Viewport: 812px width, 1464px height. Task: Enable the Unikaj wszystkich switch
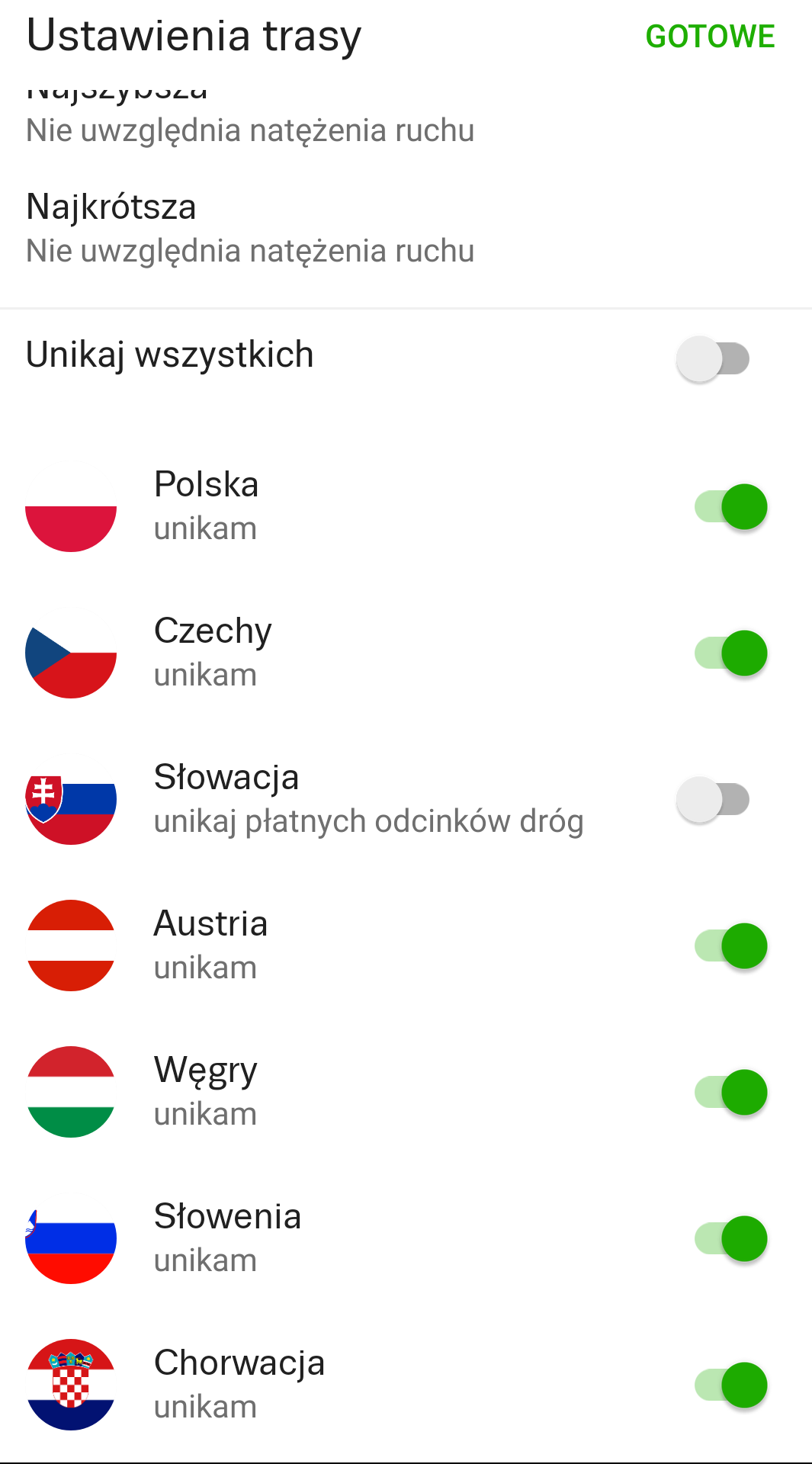click(x=714, y=357)
